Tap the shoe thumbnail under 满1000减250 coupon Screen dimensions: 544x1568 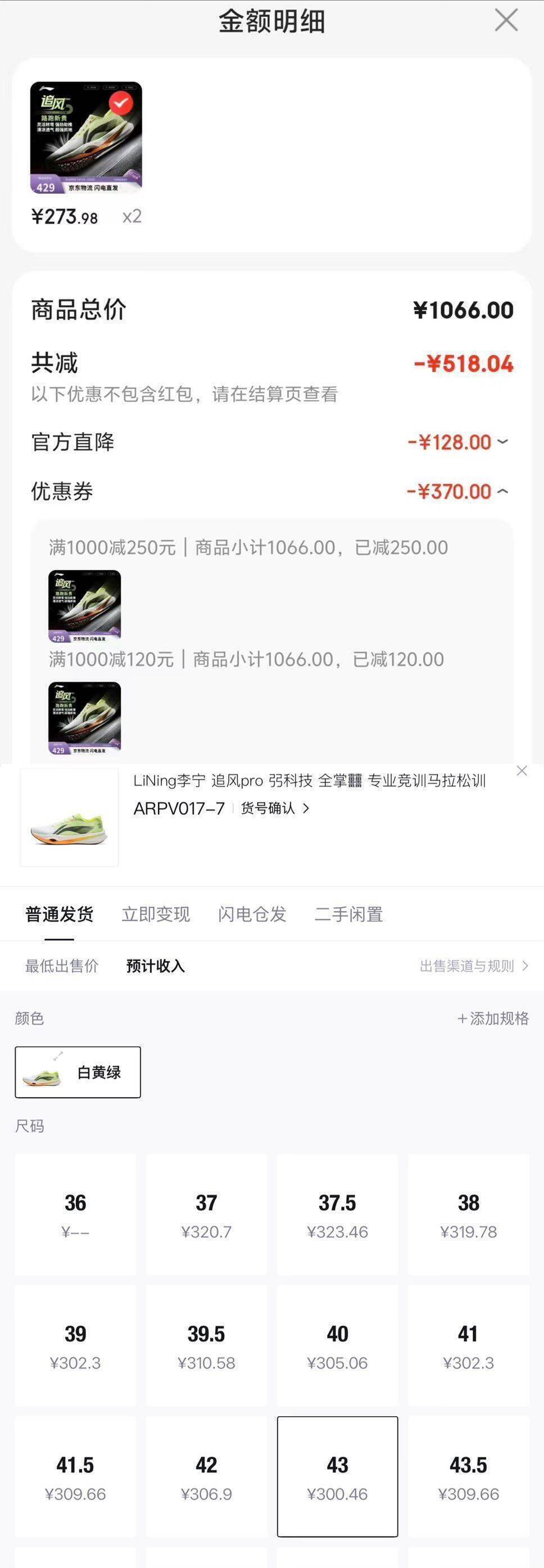[85, 605]
